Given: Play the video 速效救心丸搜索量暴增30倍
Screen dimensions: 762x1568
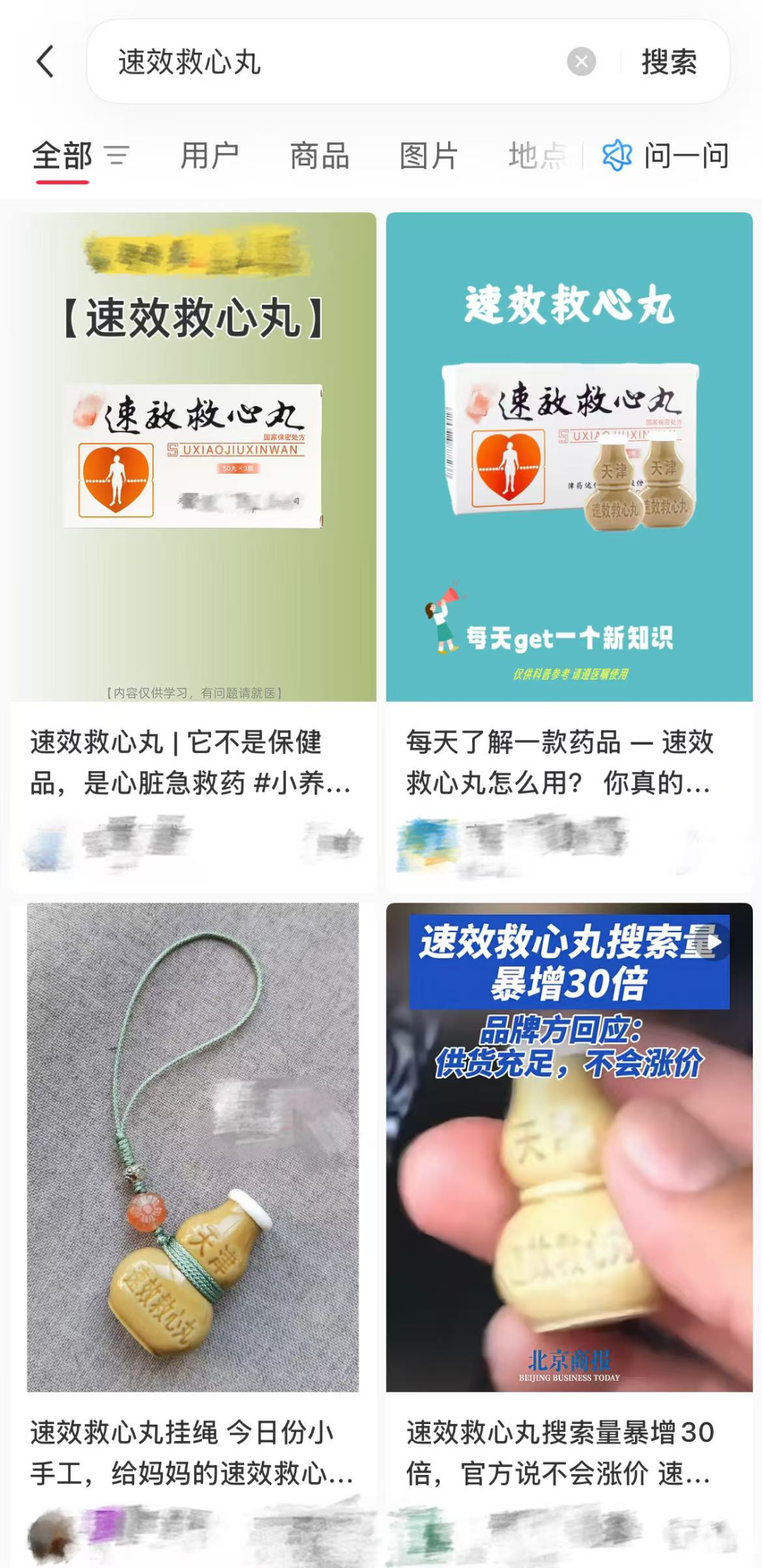Looking at the screenshot, I should 569,1147.
